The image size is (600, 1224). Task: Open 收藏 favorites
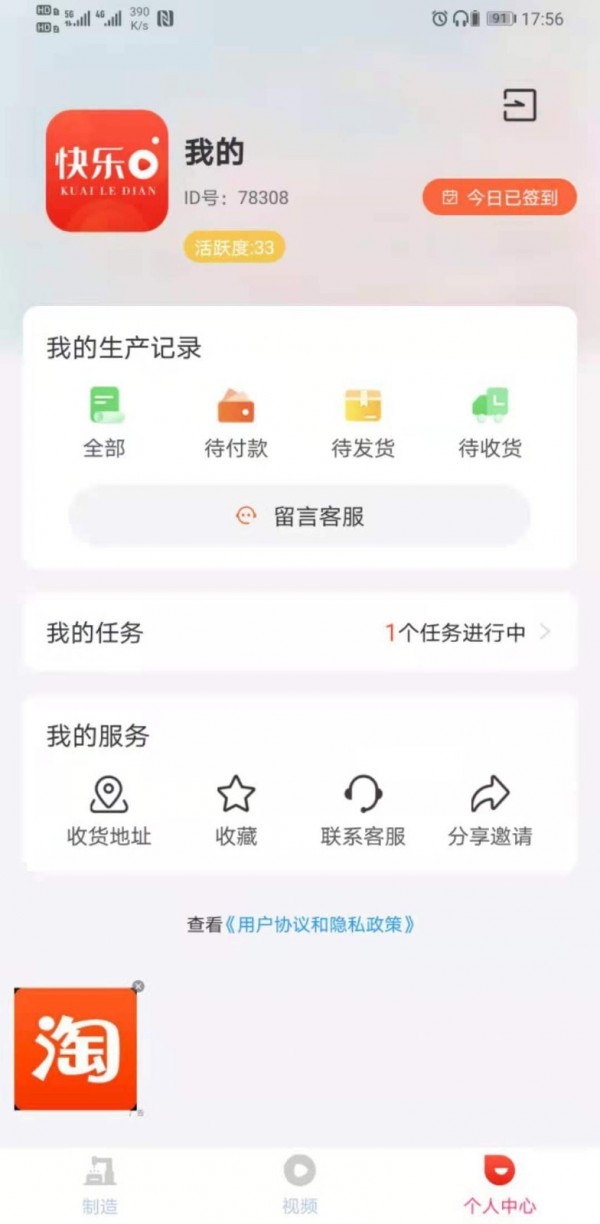point(236,811)
